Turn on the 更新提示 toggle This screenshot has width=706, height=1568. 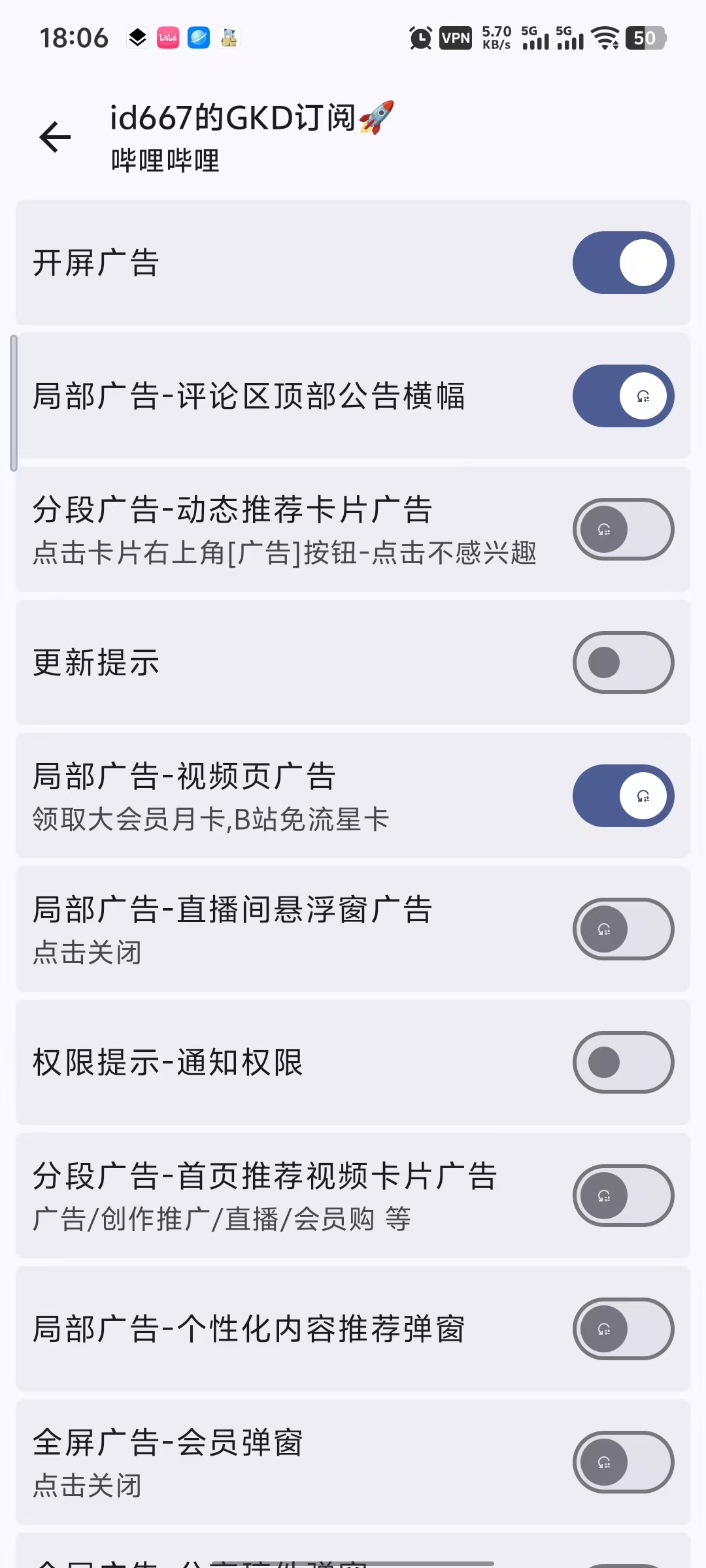pyautogui.click(x=623, y=662)
